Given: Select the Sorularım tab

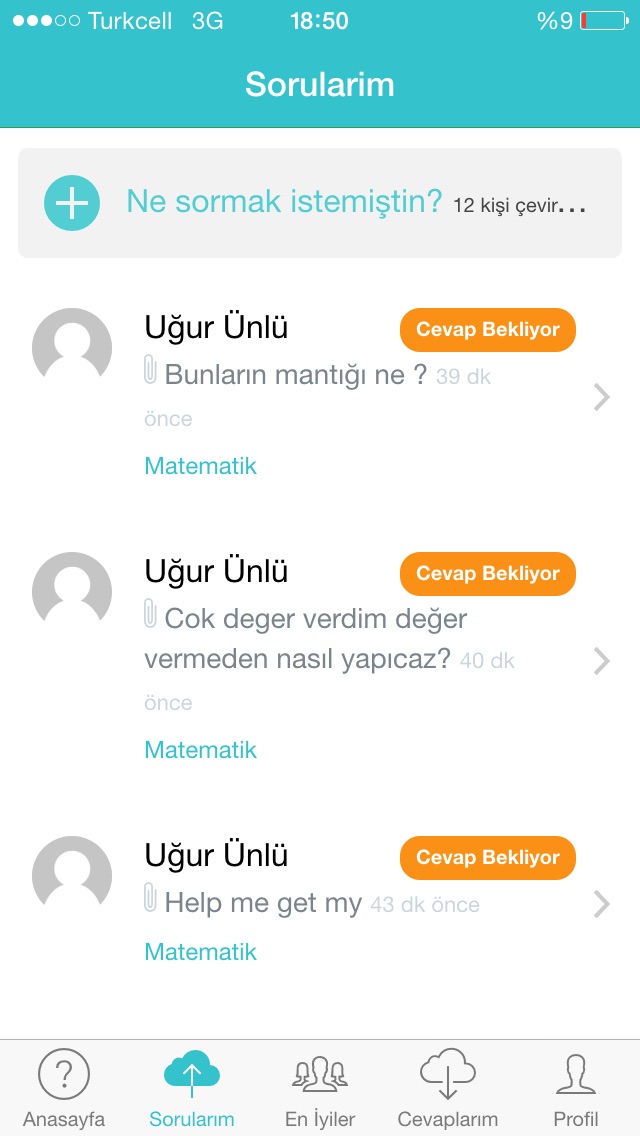Looking at the screenshot, I should pos(191,1089).
